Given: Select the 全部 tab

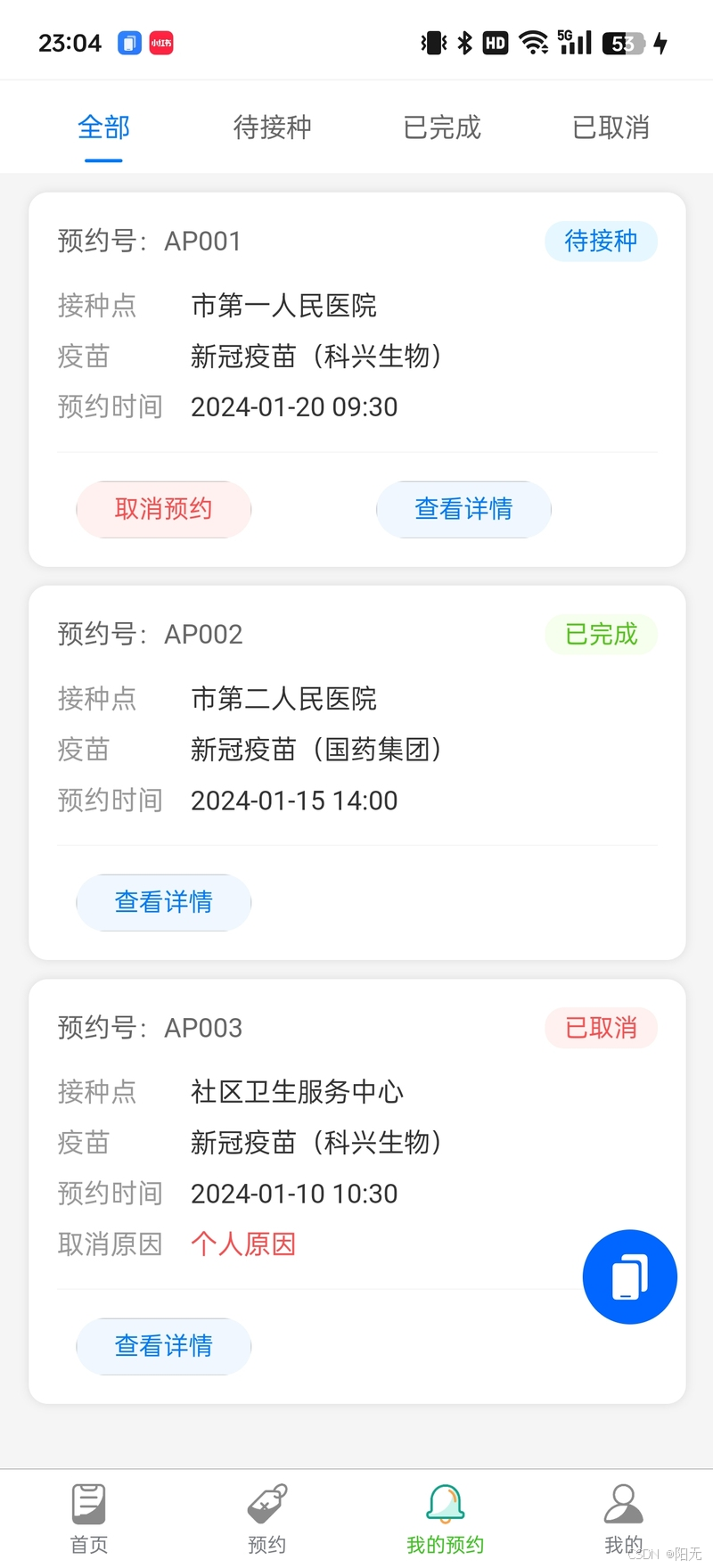Looking at the screenshot, I should (103, 127).
